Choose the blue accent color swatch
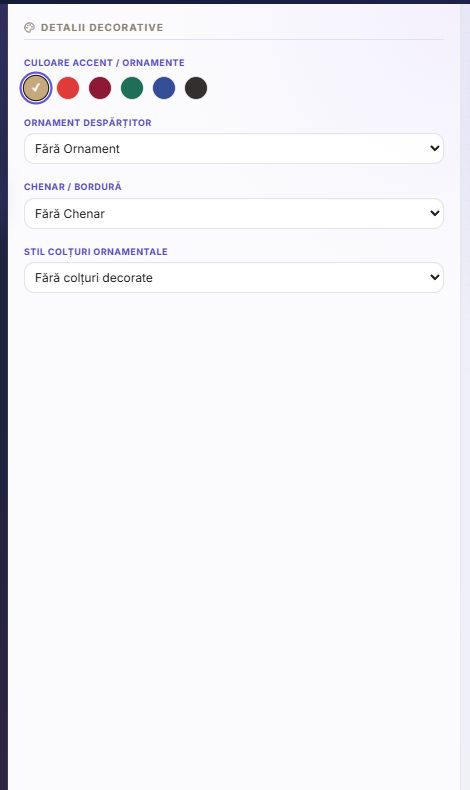 pos(164,88)
